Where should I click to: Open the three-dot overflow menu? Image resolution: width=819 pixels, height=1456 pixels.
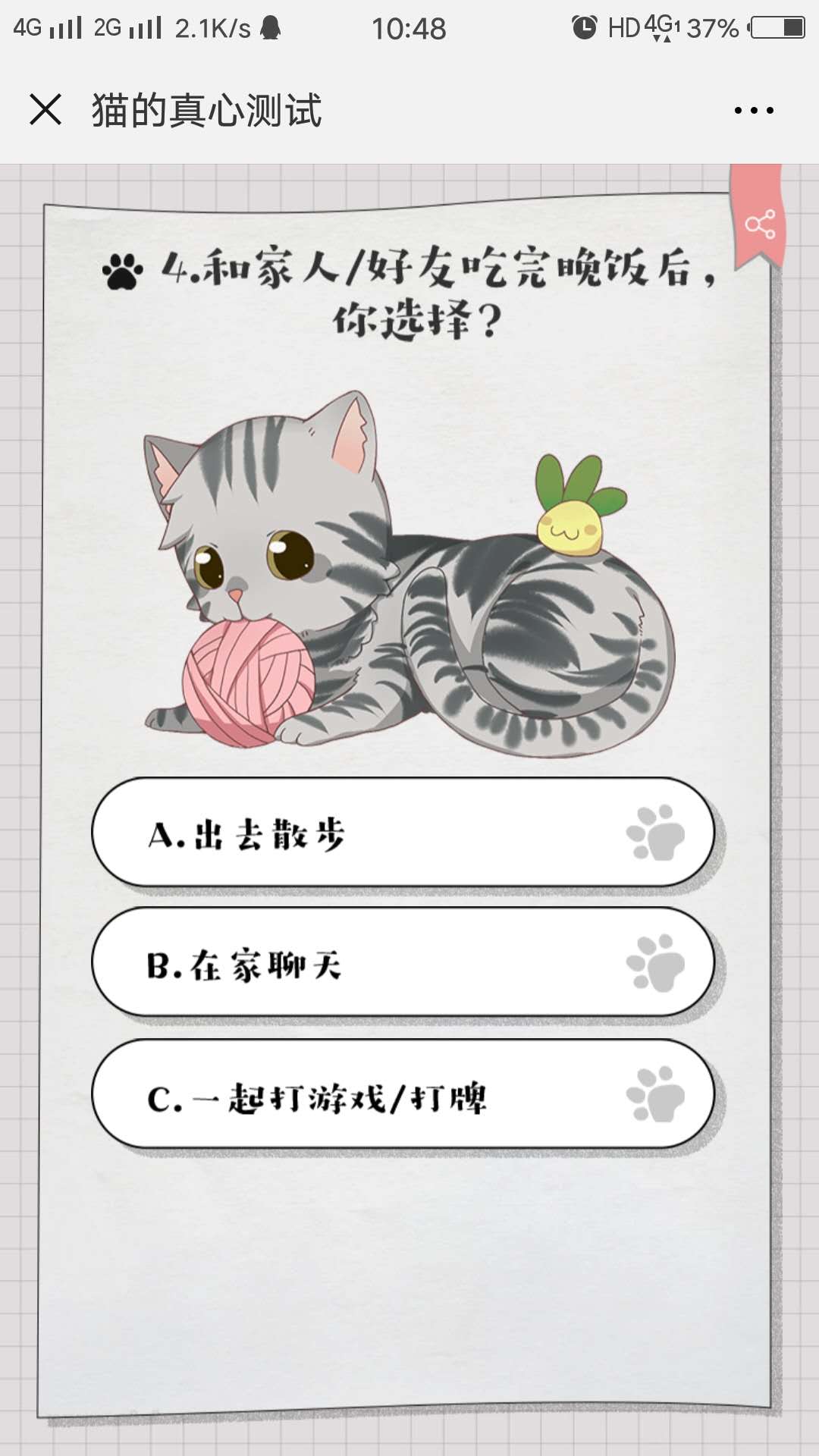click(x=754, y=111)
